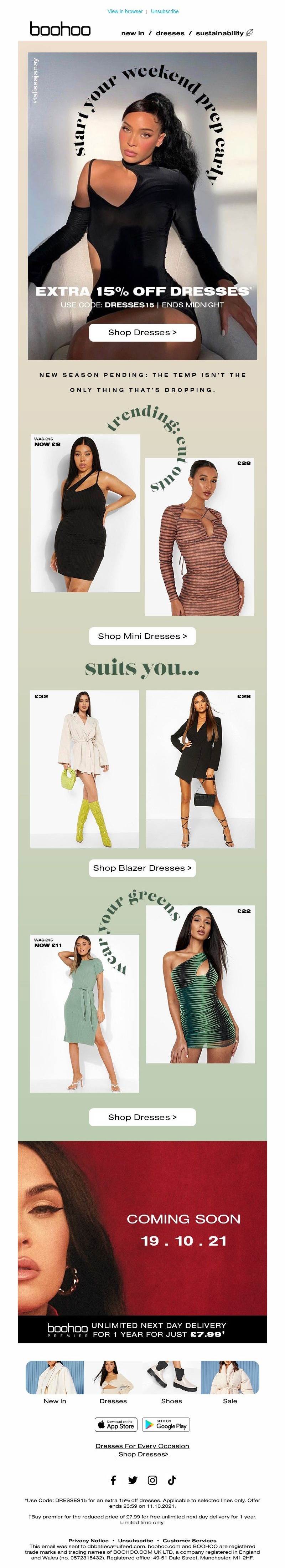Get it on Google Play badge

tap(166, 1425)
